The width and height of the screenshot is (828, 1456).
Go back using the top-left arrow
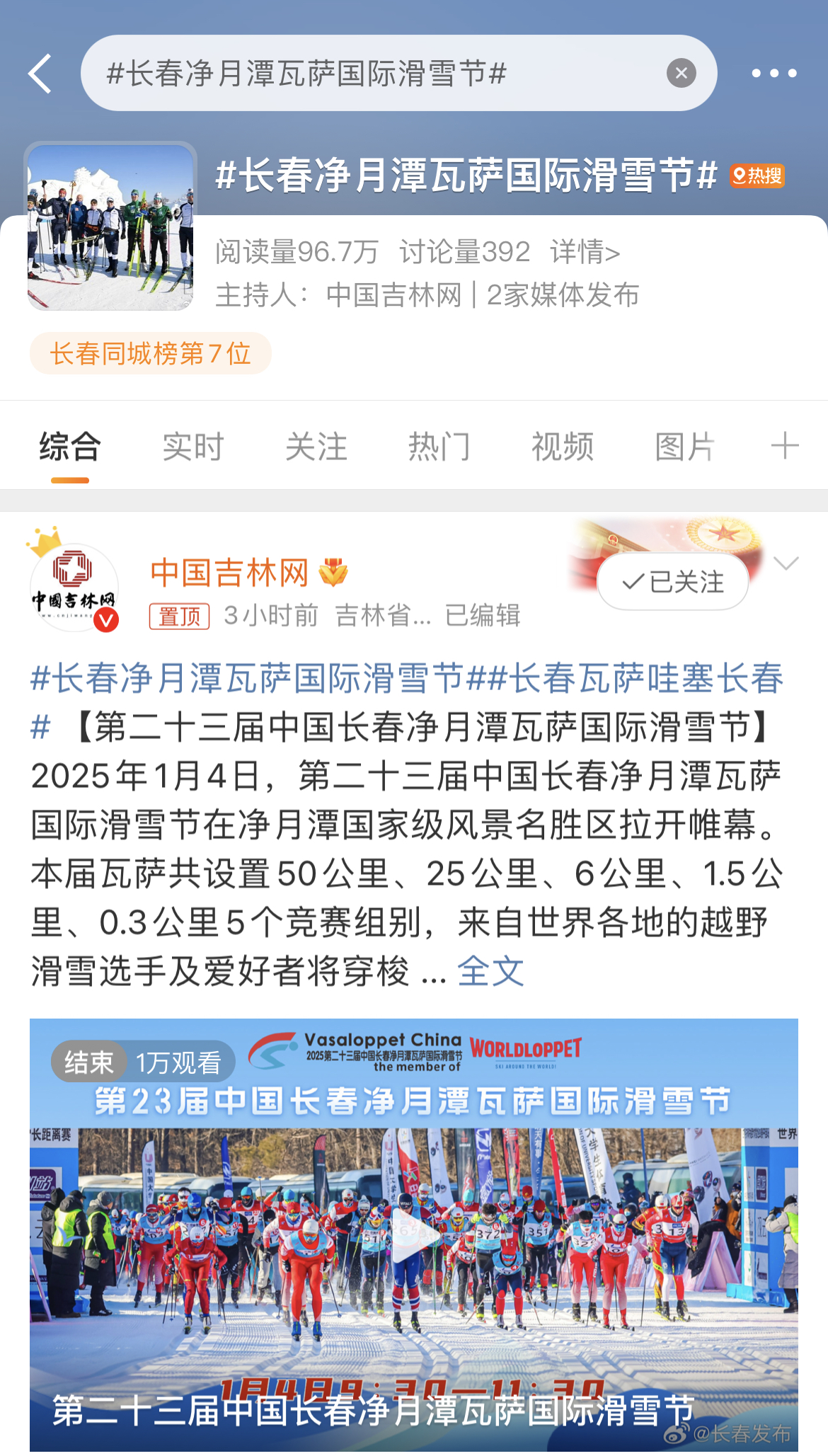pos(40,74)
